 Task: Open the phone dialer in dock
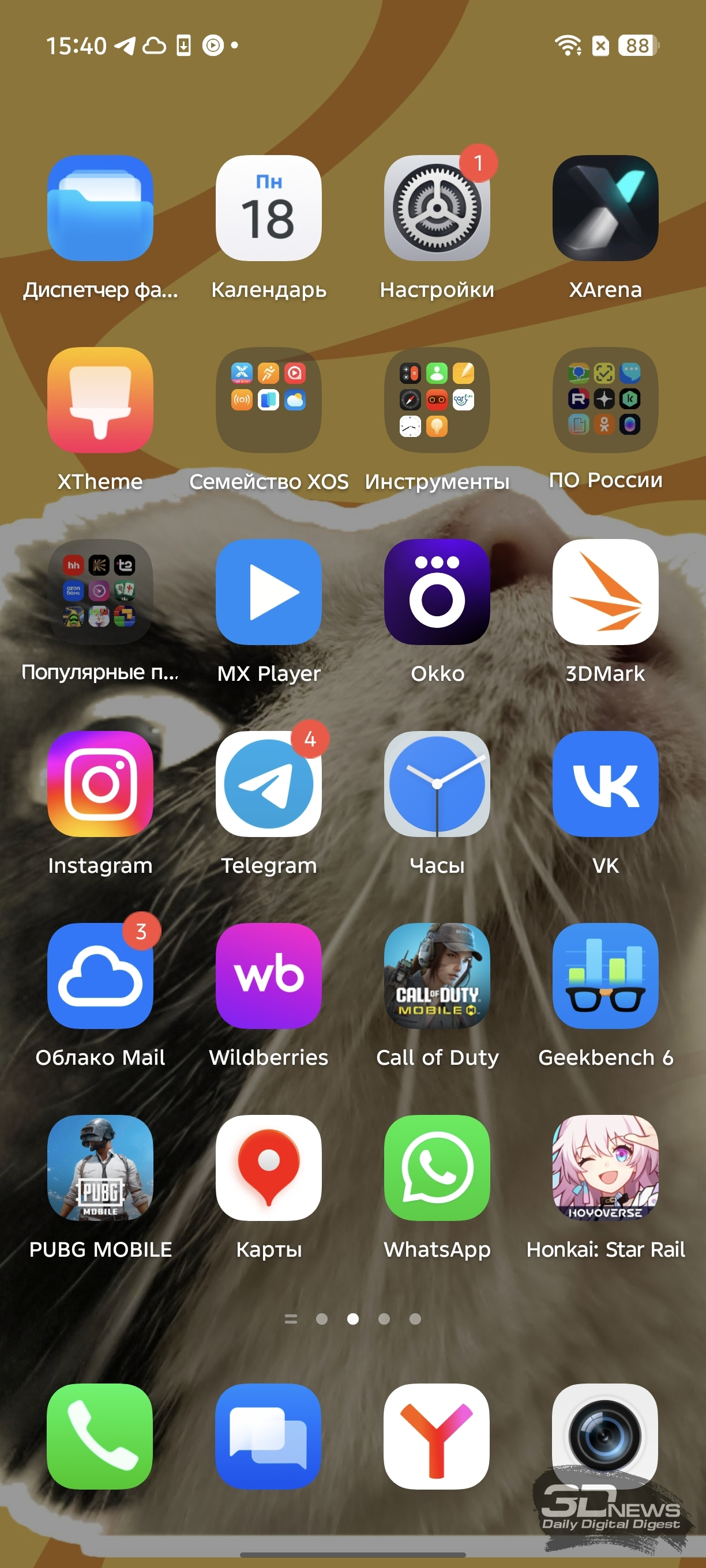[x=100, y=1437]
